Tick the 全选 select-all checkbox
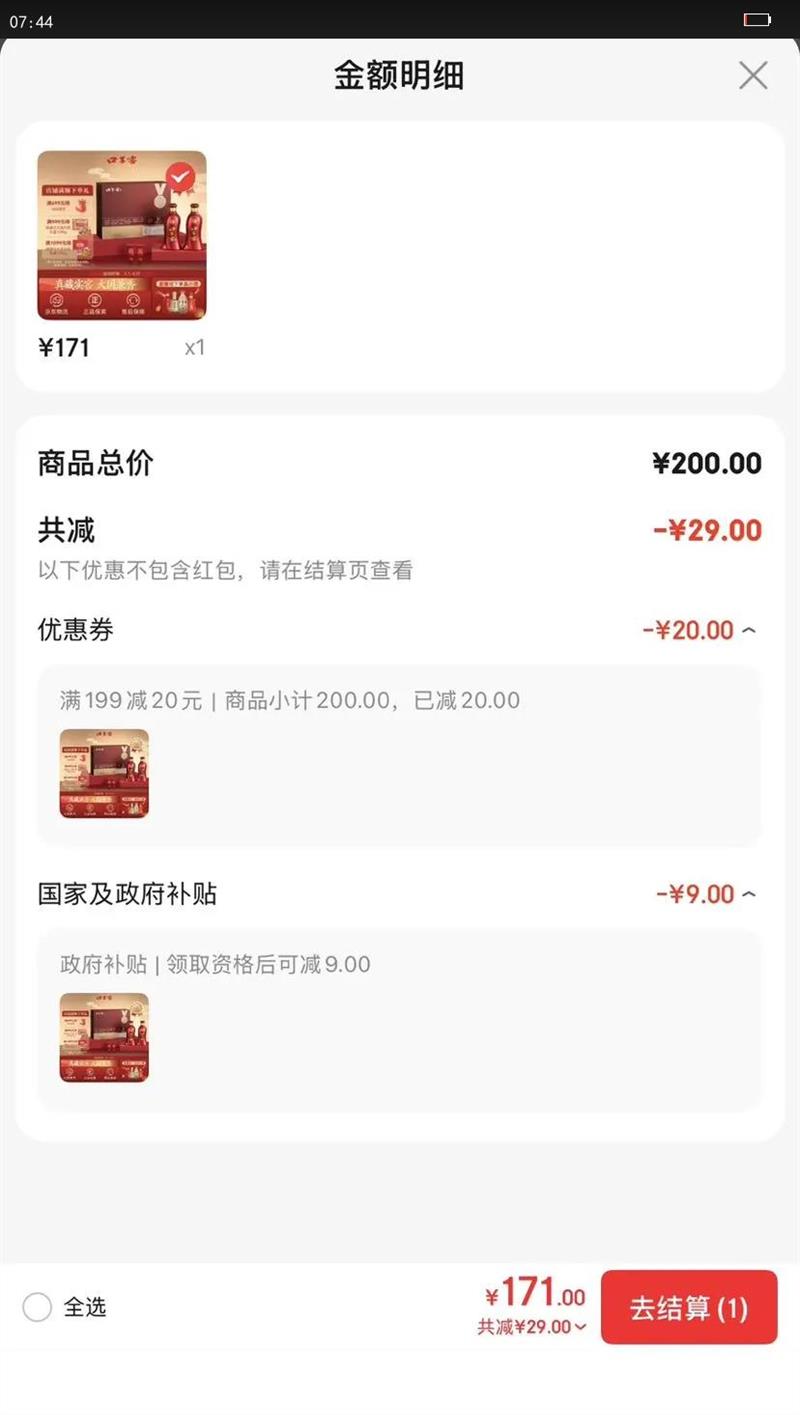Image resolution: width=800 pixels, height=1415 pixels. click(x=37, y=1307)
